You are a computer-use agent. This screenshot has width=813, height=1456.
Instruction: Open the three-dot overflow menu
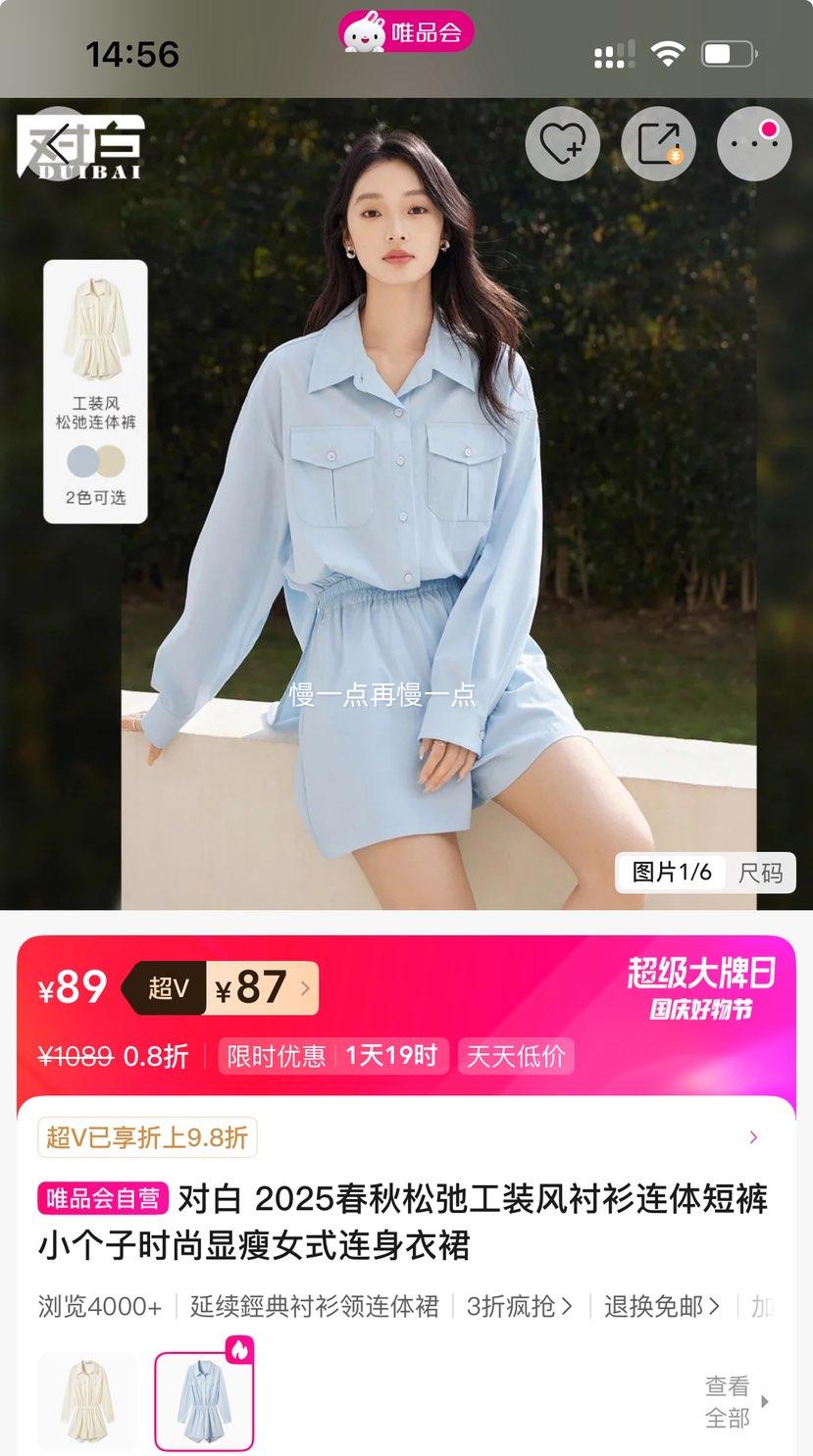click(x=753, y=145)
